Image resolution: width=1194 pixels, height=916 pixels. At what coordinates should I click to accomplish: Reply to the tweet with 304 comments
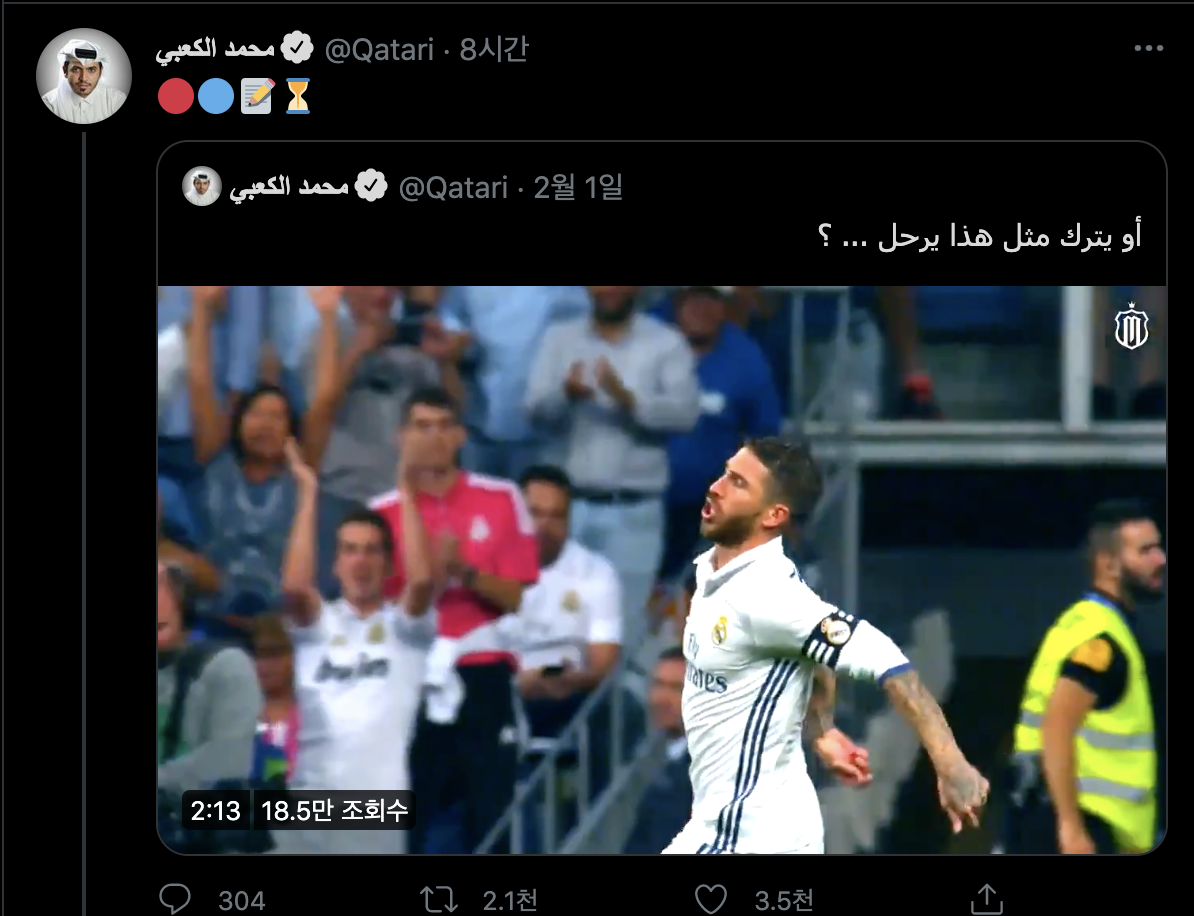[x=176, y=899]
